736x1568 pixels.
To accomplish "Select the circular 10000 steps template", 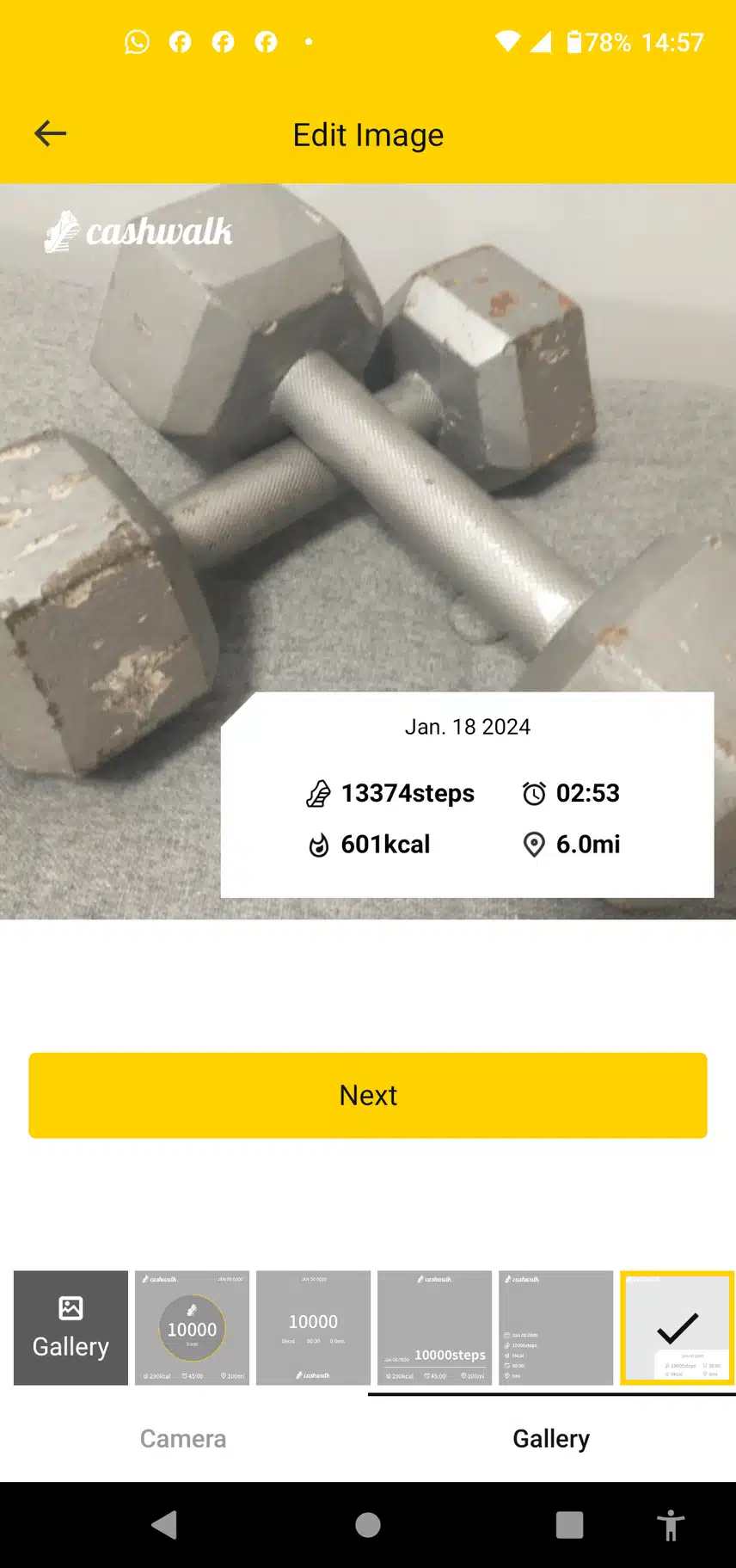I will tap(192, 1327).
